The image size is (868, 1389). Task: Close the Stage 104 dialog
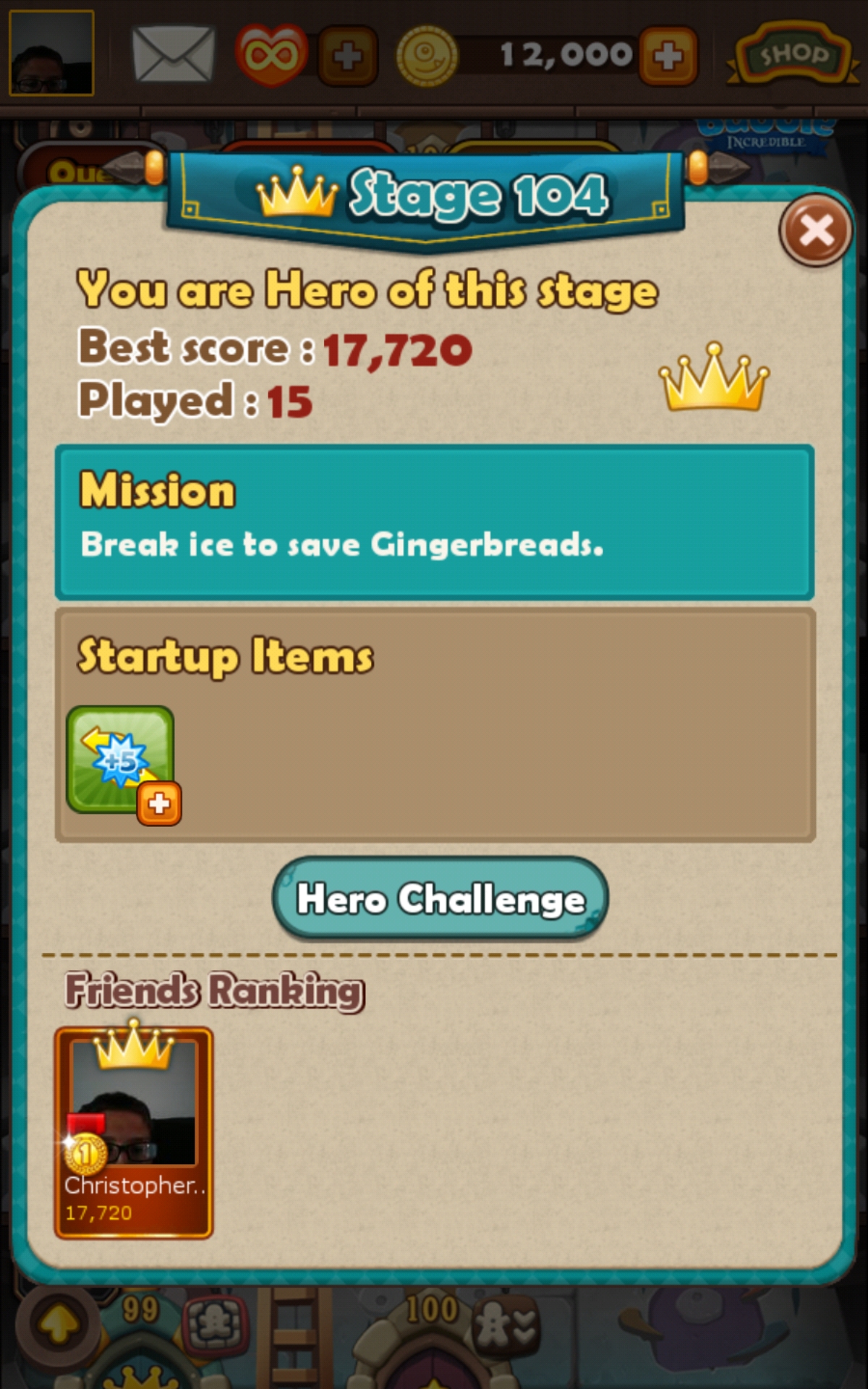[x=815, y=231]
